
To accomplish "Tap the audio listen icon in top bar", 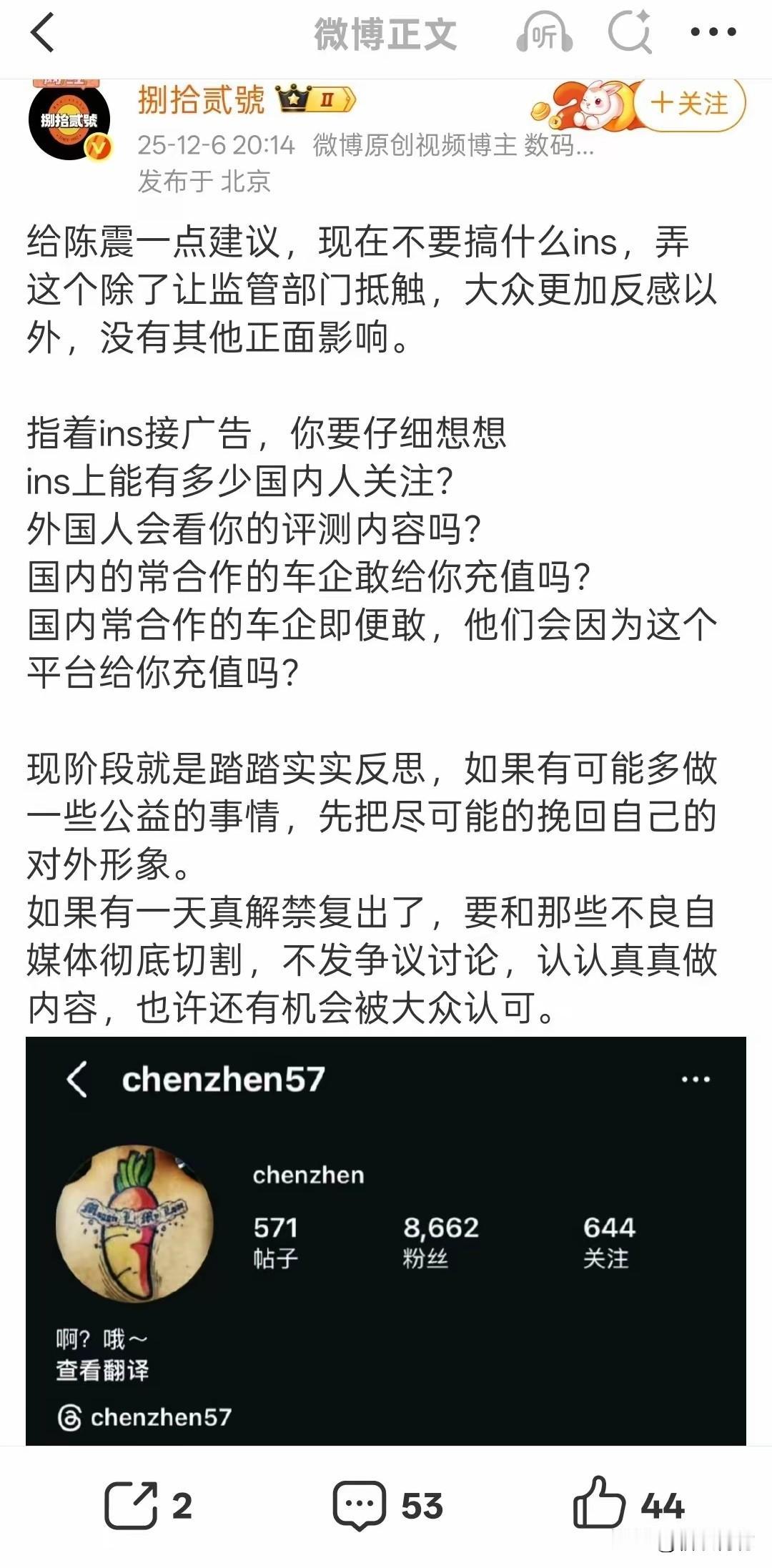I will click(545, 32).
